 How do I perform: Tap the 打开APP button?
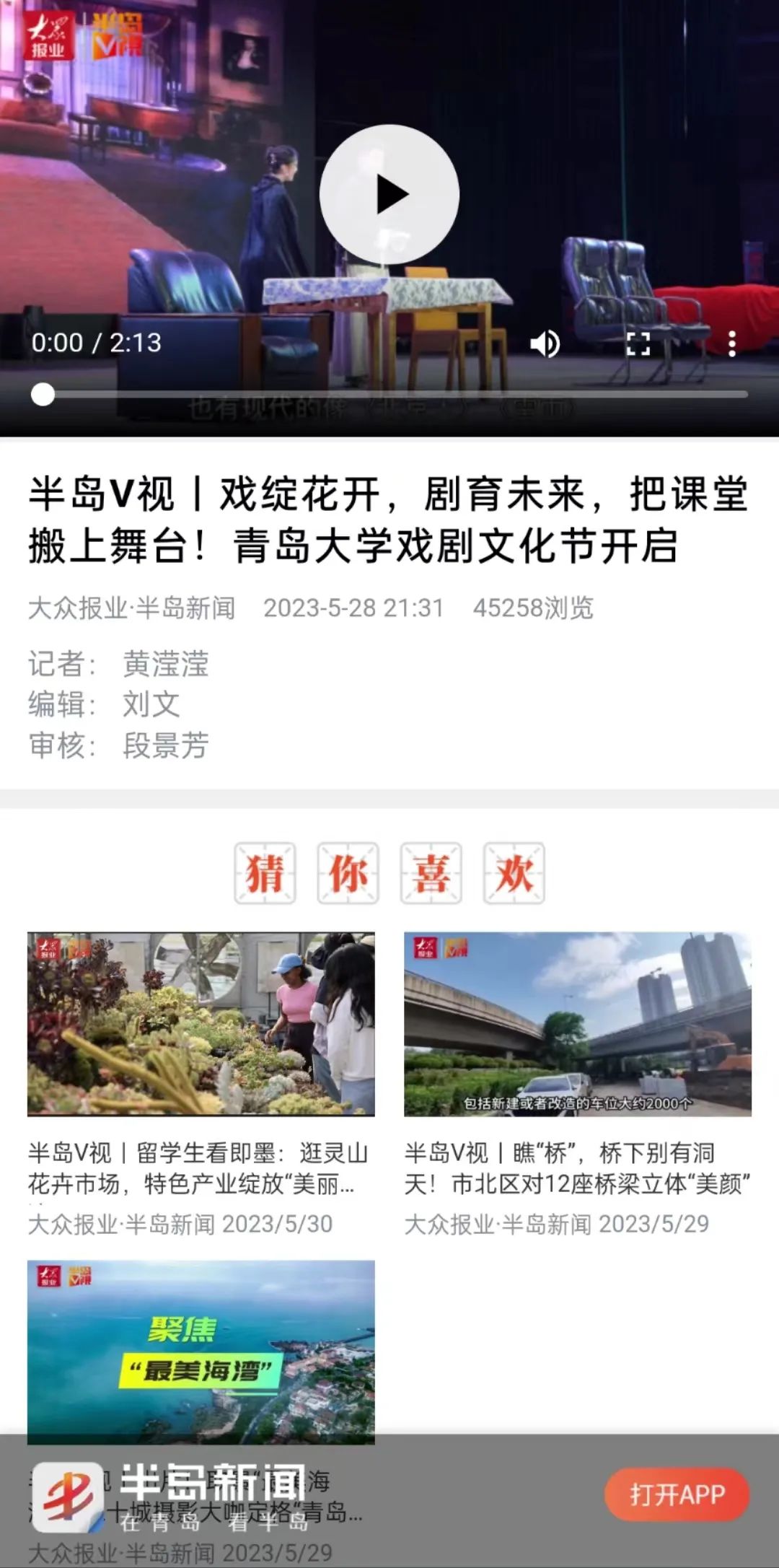(x=677, y=1494)
